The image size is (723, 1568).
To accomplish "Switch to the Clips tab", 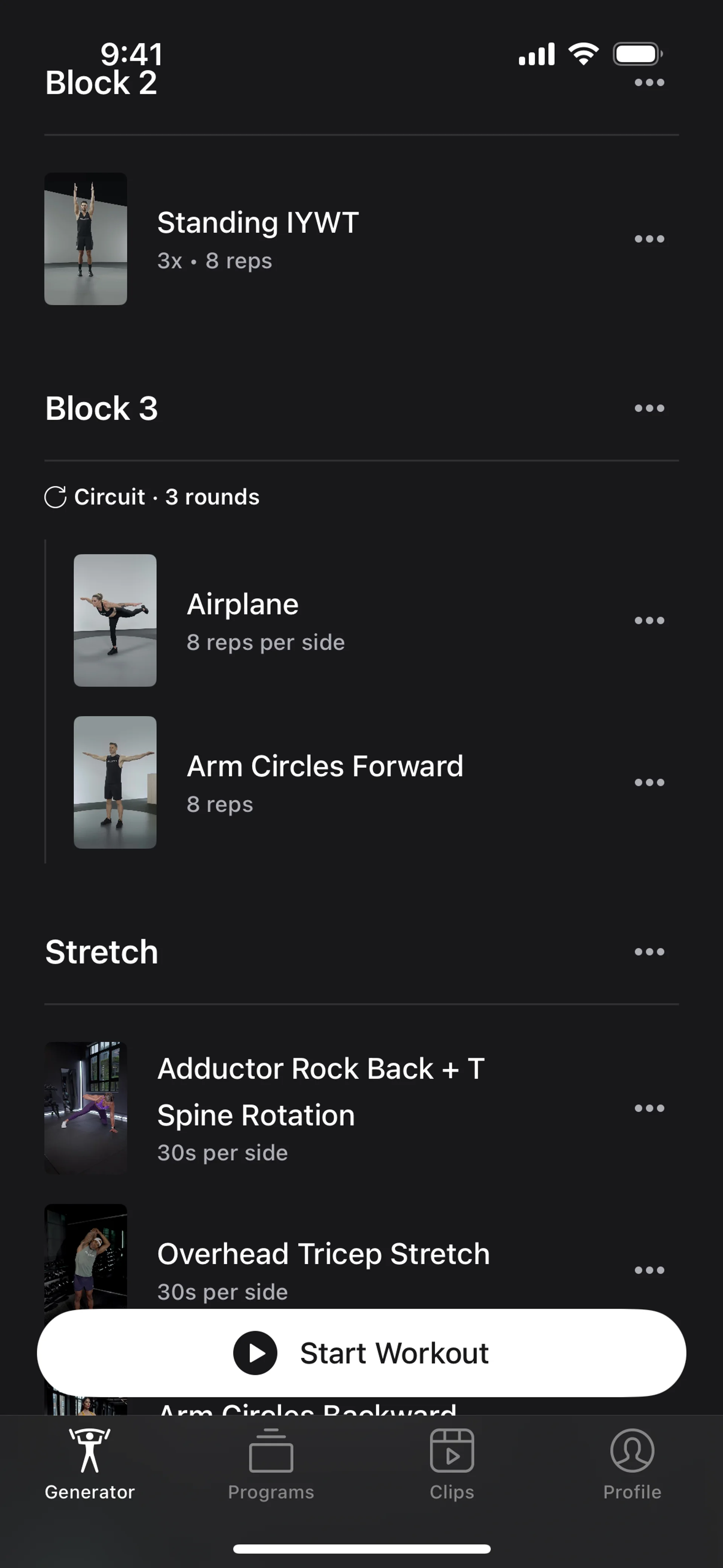I will (x=451, y=1464).
